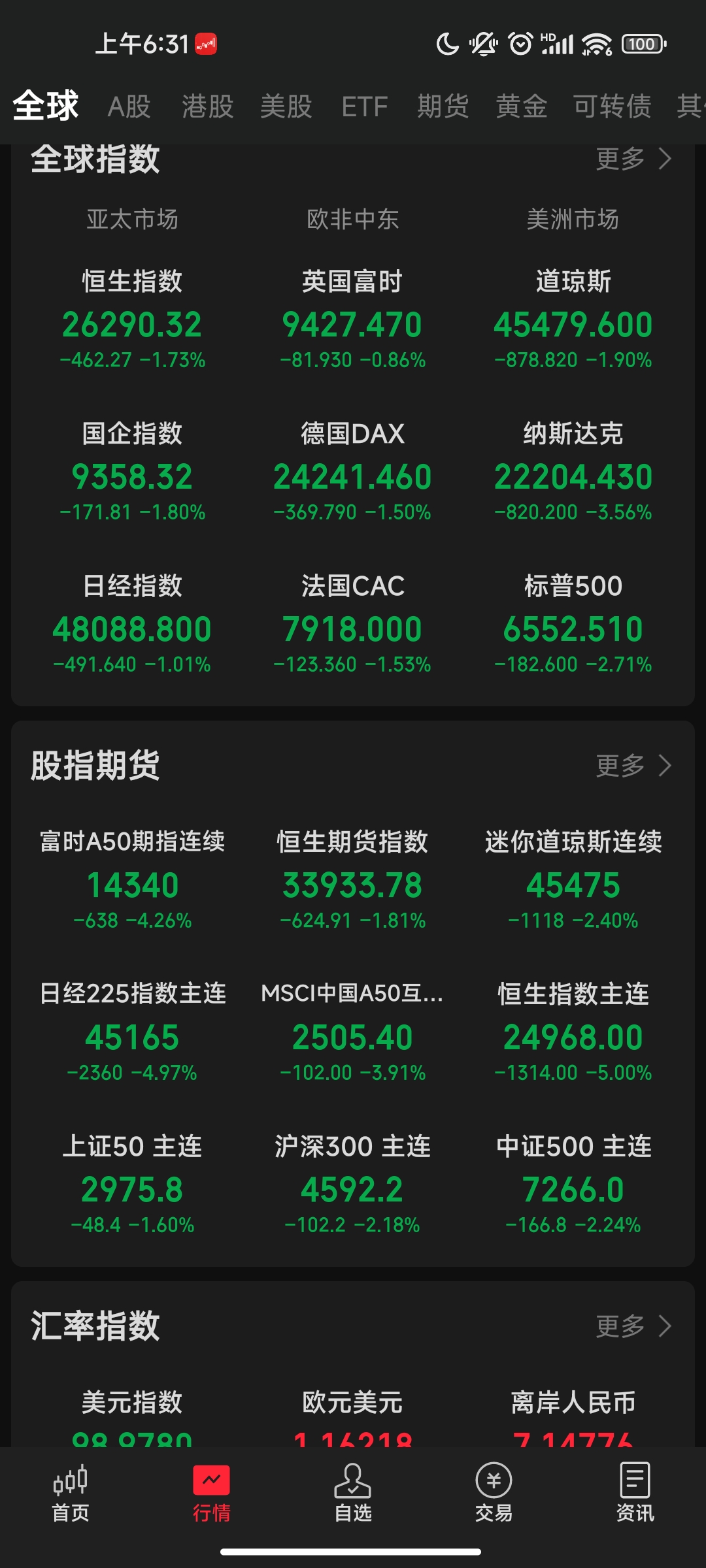Open the 纳斯达克 index card
The height and width of the screenshot is (1568, 706).
(573, 472)
